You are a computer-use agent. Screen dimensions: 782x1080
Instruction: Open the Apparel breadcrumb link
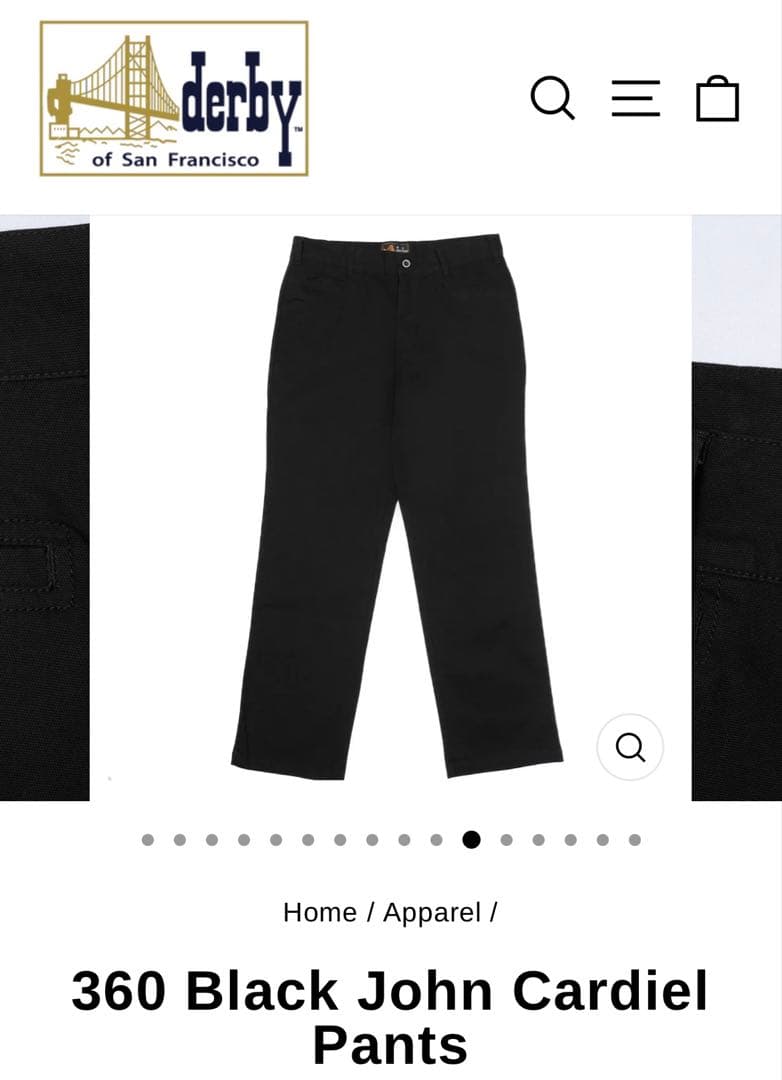432,912
